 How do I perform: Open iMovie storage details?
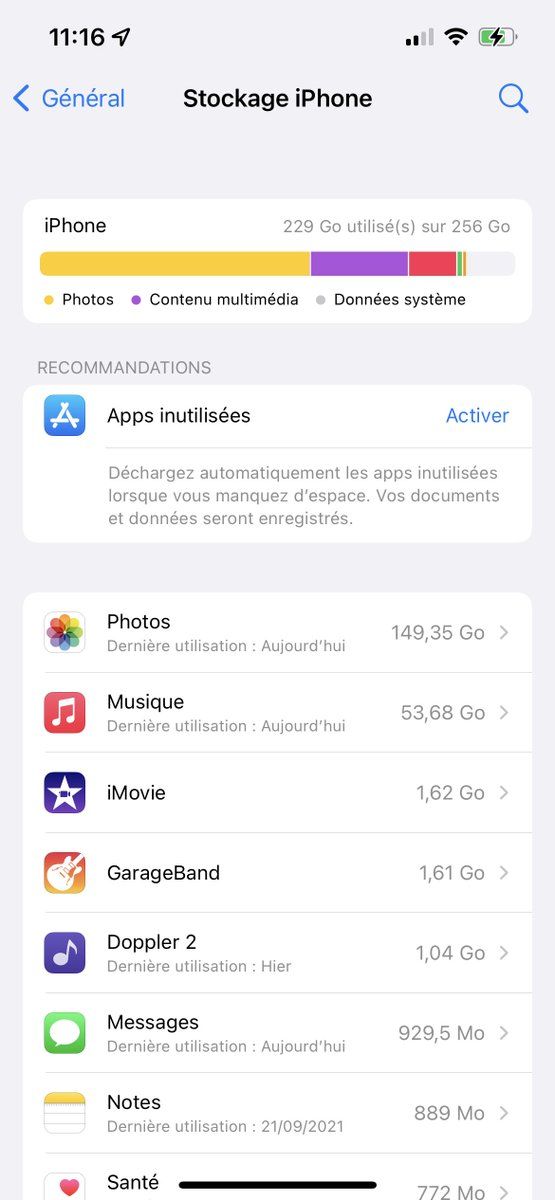click(277, 793)
